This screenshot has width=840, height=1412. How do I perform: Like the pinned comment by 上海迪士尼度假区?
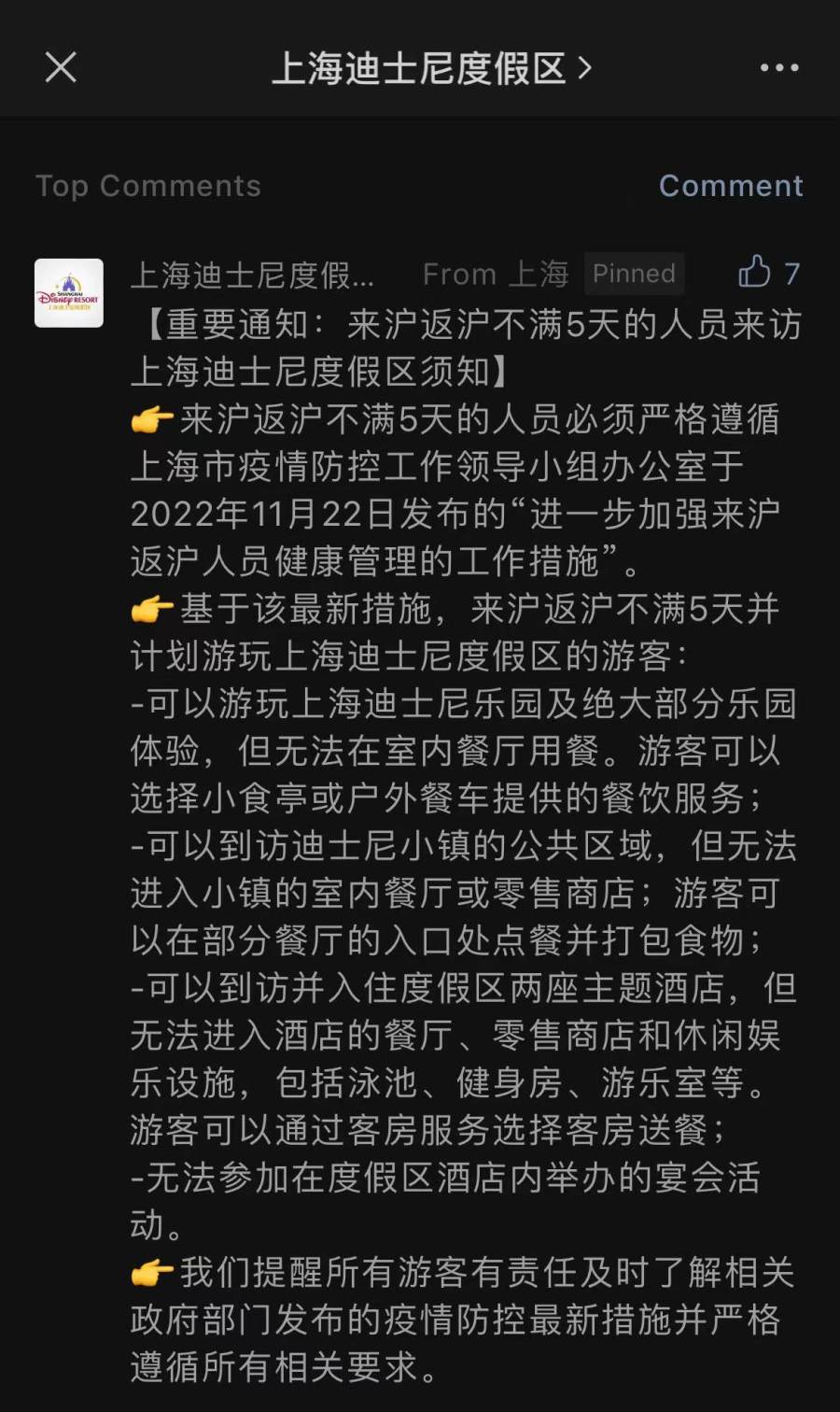(754, 273)
